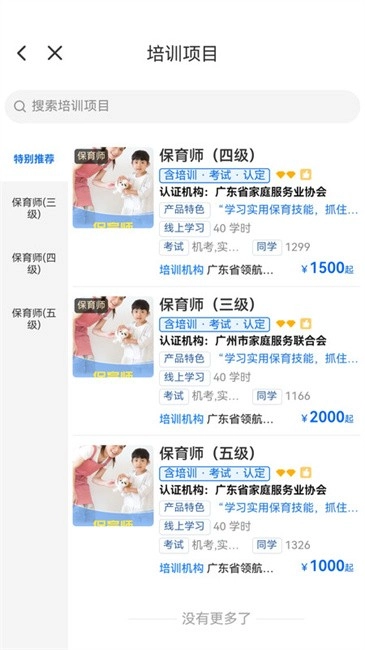Open the 保育师（四级）course priced ¥1500
The width and height of the screenshot is (365, 650).
tap(216, 212)
